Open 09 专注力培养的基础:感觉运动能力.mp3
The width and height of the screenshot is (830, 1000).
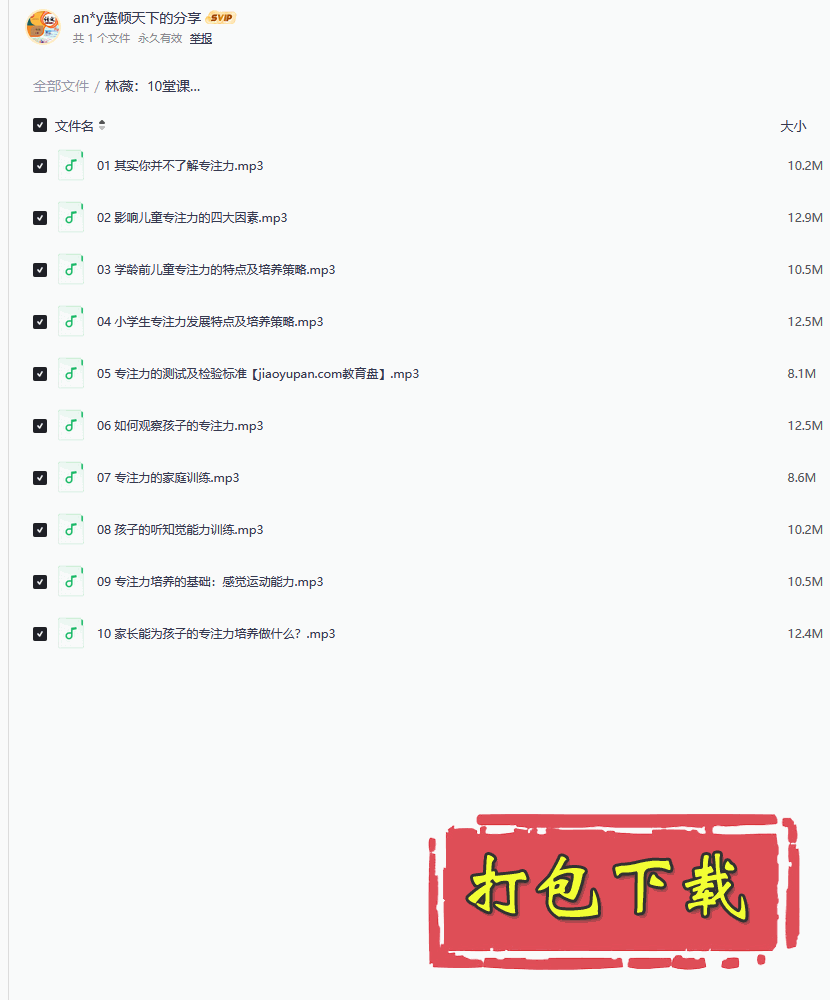[x=210, y=582]
